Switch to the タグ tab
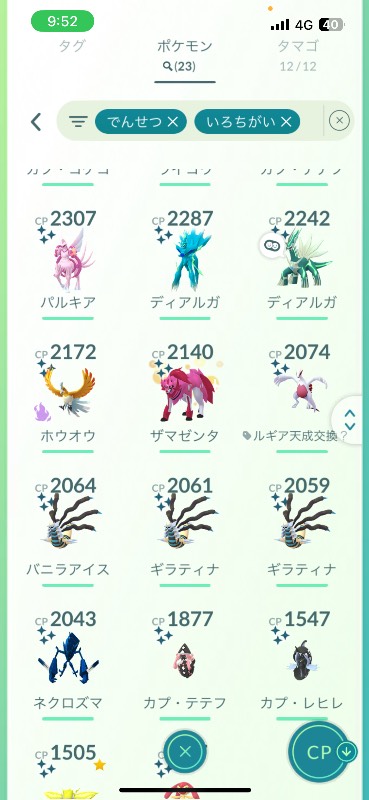This screenshot has width=369, height=800. point(71,46)
